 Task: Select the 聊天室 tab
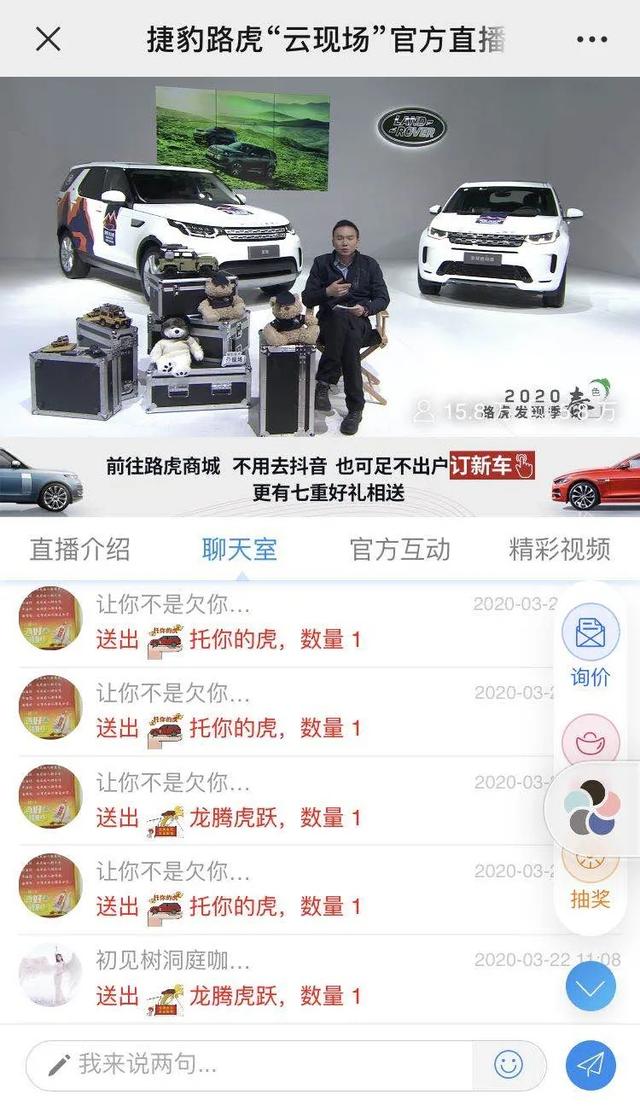coord(239,549)
